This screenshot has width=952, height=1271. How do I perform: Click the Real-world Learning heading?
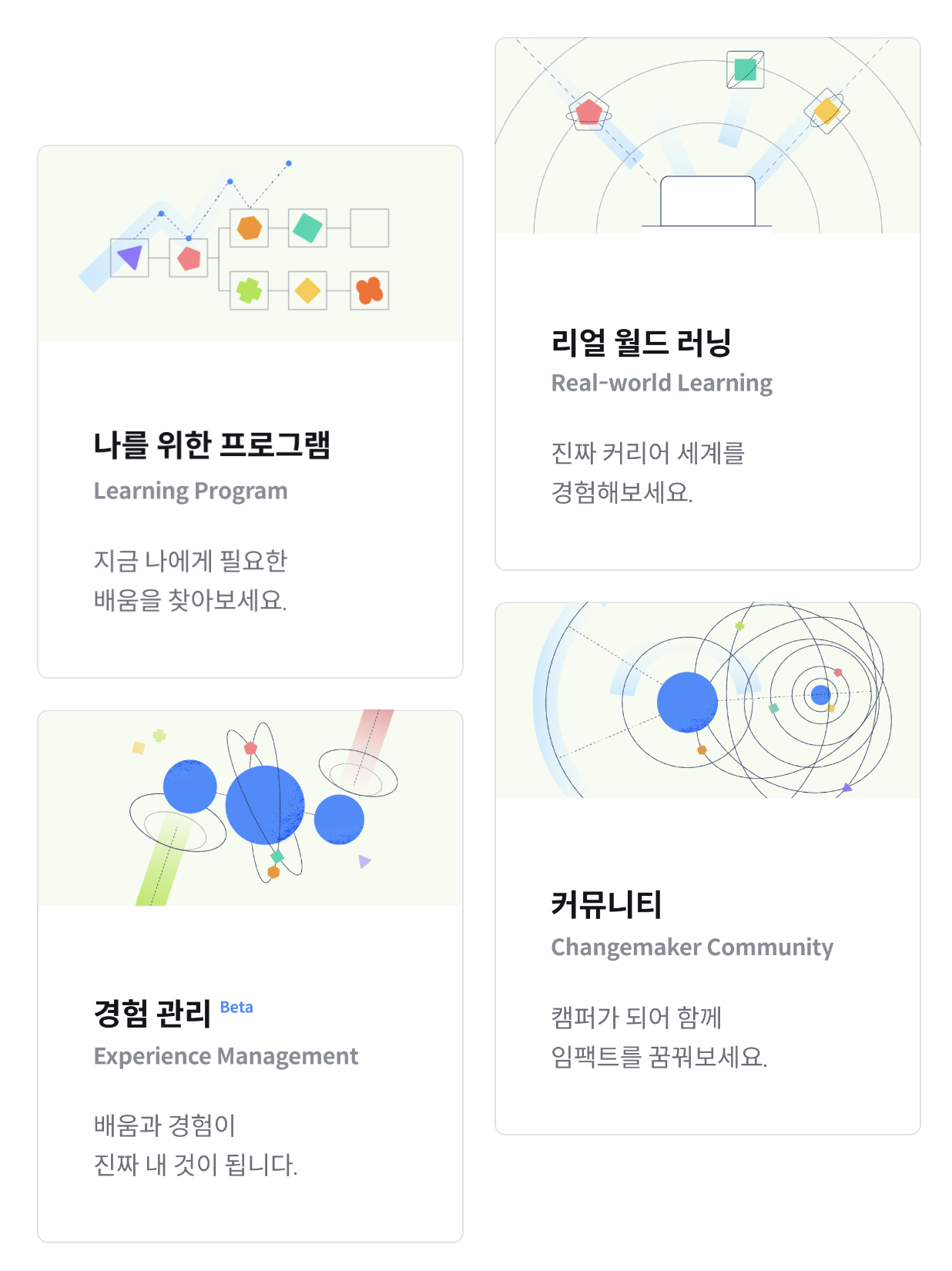(661, 383)
